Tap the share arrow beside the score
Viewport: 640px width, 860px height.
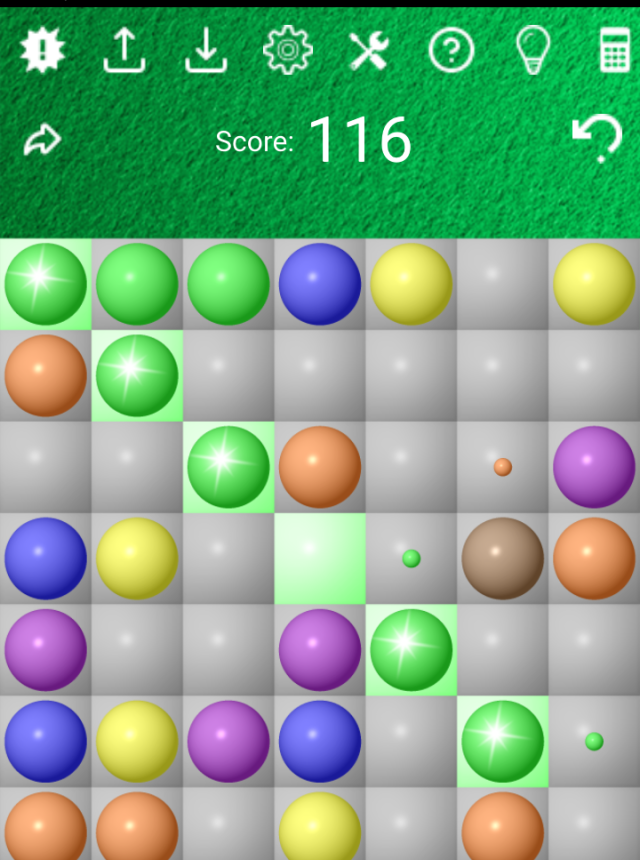click(x=42, y=140)
